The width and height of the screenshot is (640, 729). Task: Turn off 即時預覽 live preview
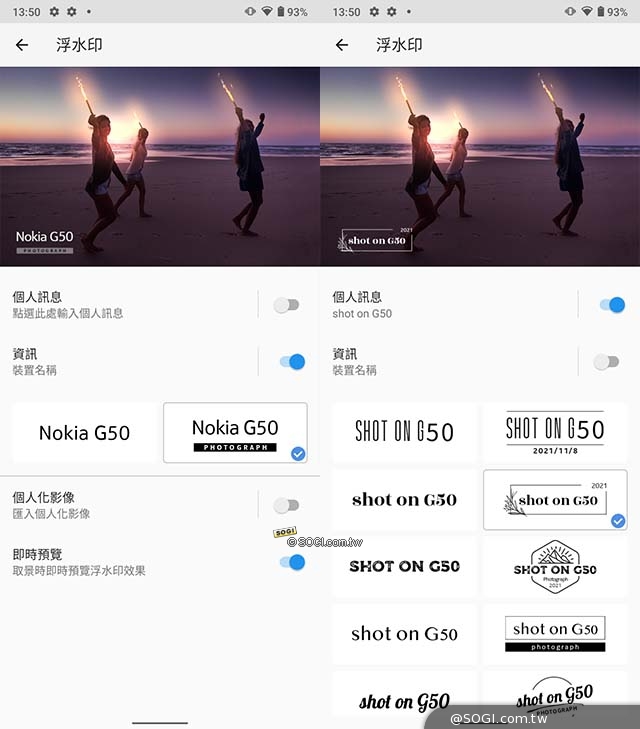(x=291, y=562)
